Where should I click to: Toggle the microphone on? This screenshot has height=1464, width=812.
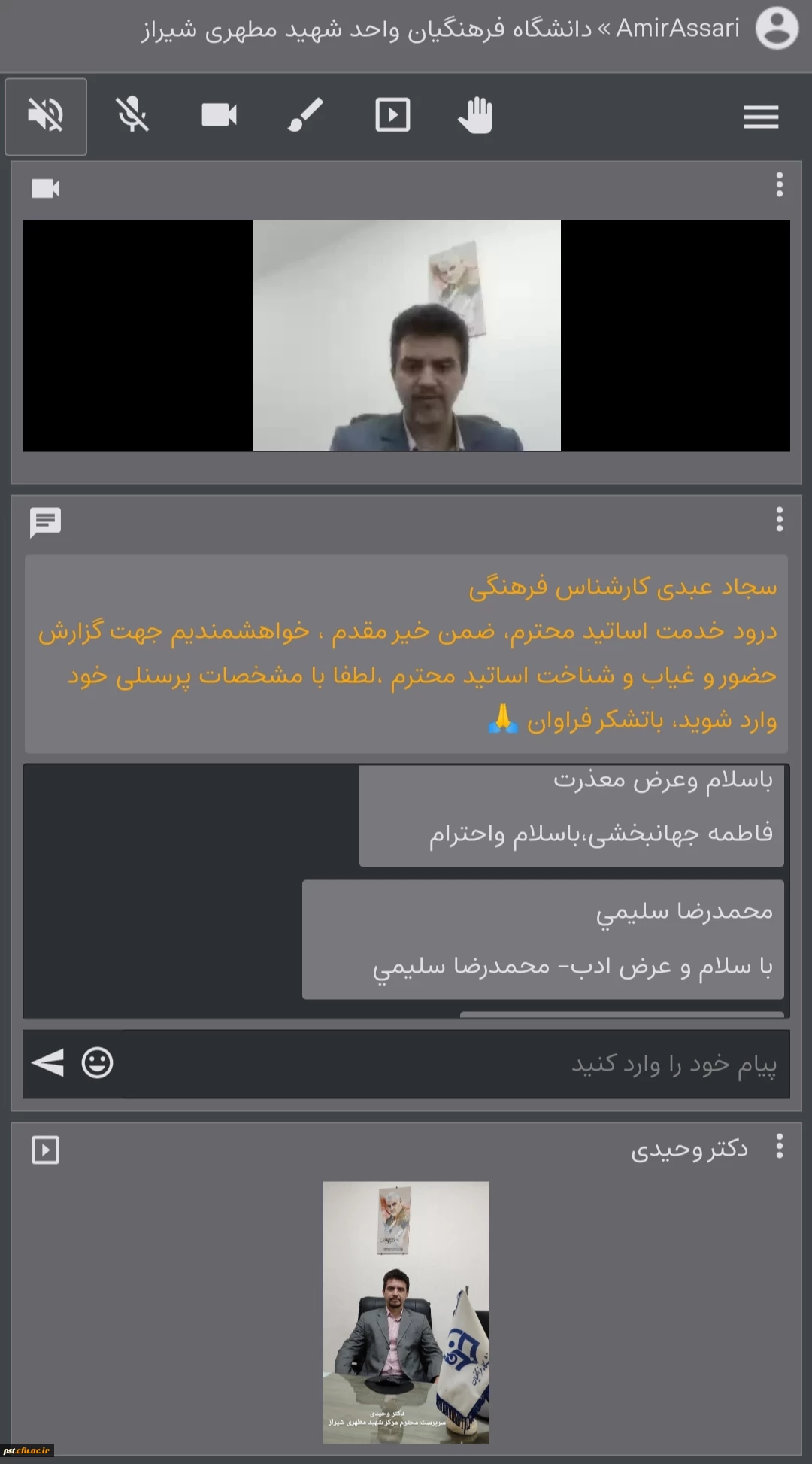click(132, 116)
